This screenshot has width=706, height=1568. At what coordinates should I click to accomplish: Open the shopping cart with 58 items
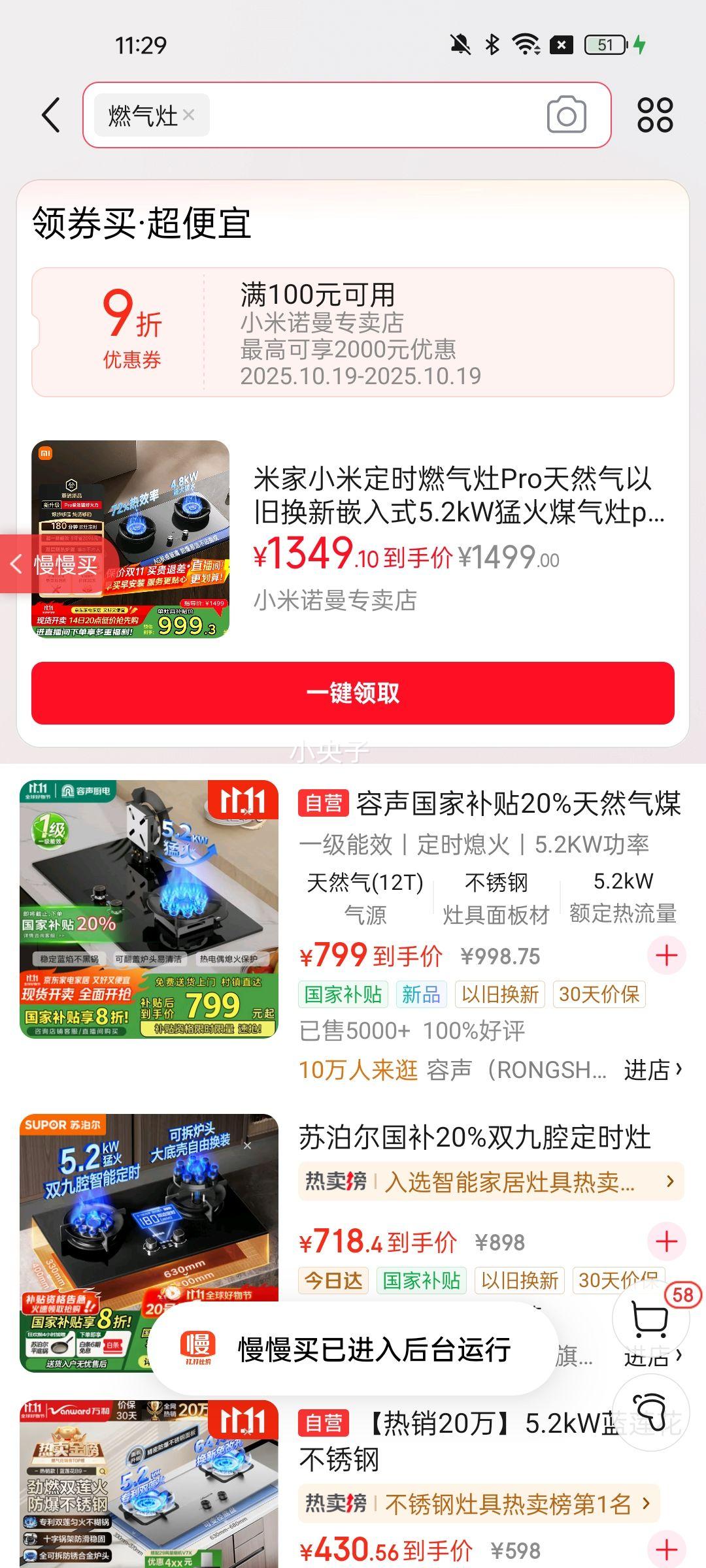point(651,1320)
